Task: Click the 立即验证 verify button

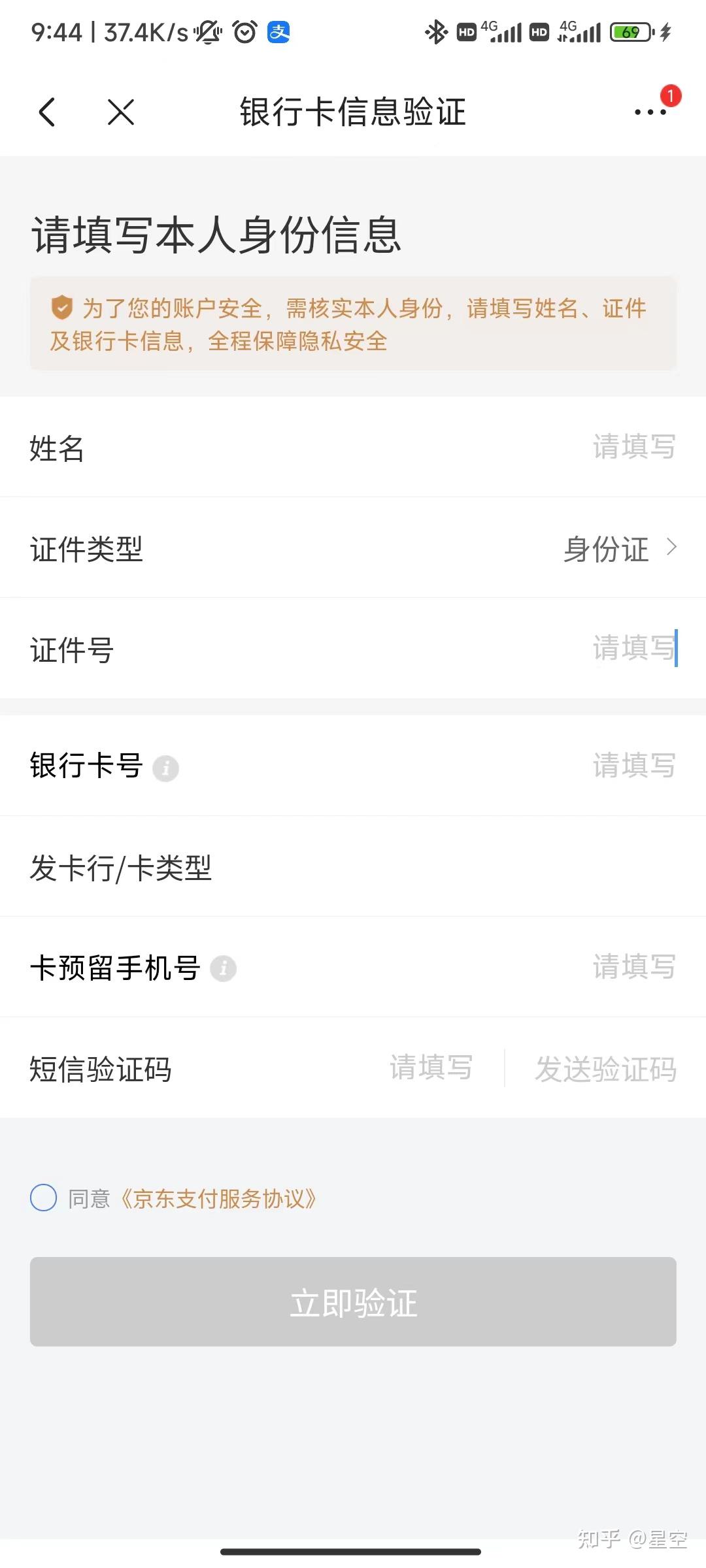Action: pos(353,1303)
